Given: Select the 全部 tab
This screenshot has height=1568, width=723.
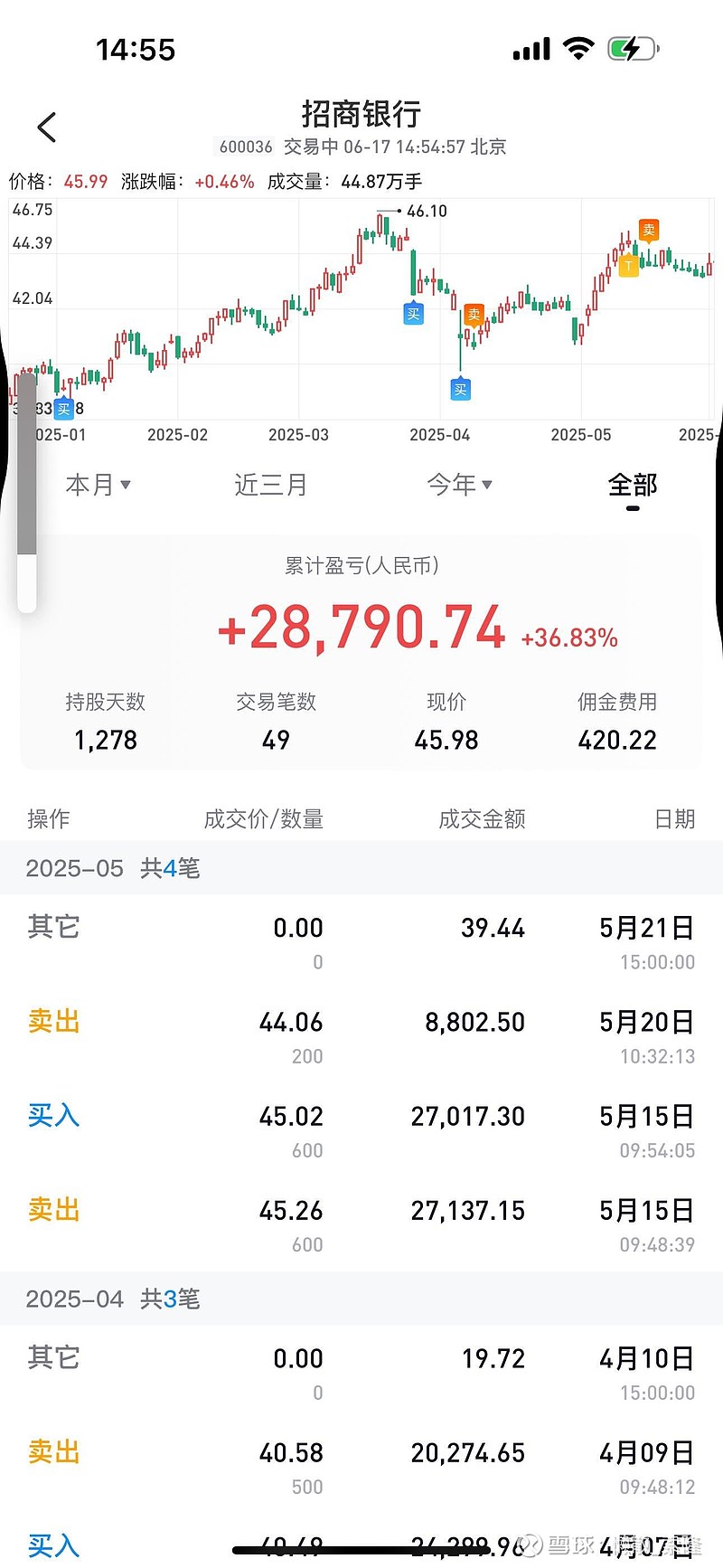Looking at the screenshot, I should 632,485.
